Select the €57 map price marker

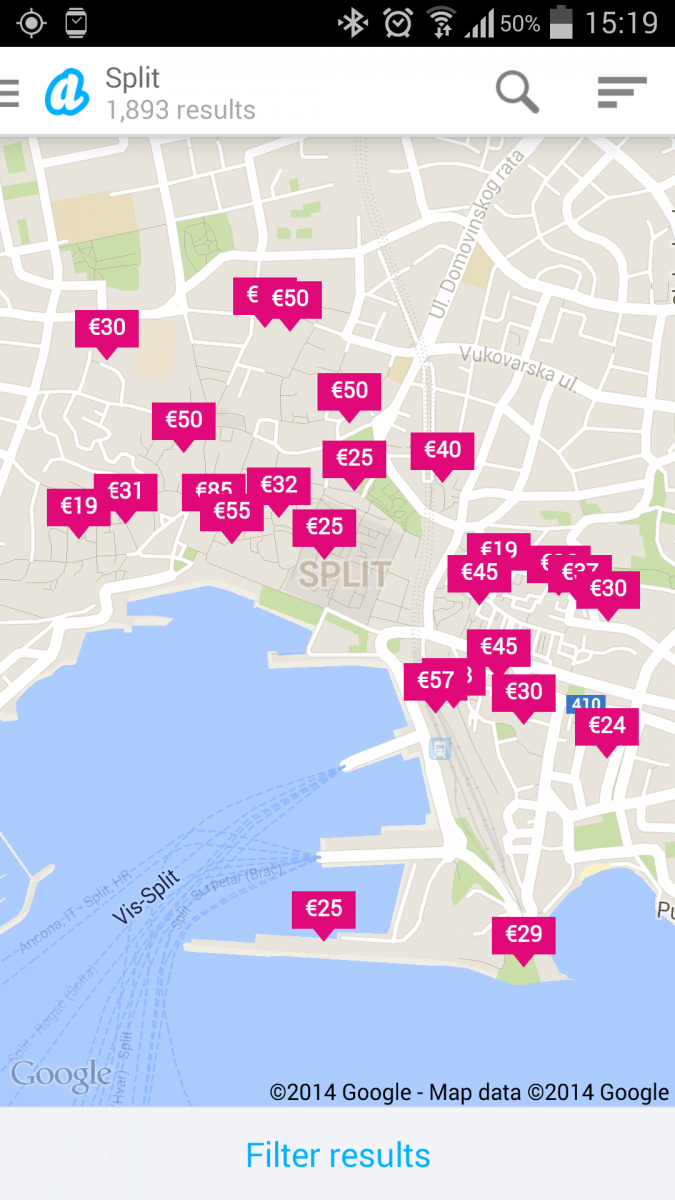pos(434,681)
